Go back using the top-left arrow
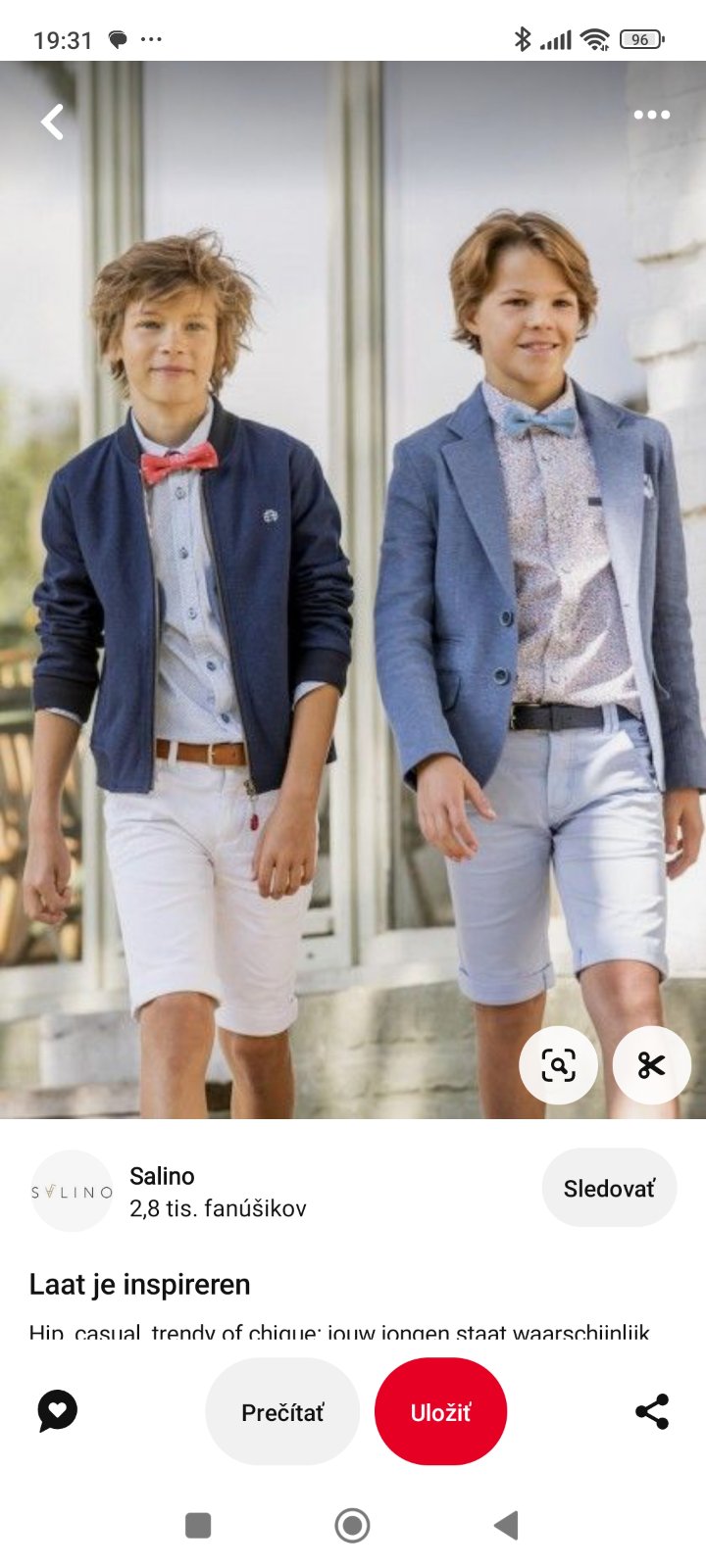This screenshot has height=1568, width=706. coord(53,122)
